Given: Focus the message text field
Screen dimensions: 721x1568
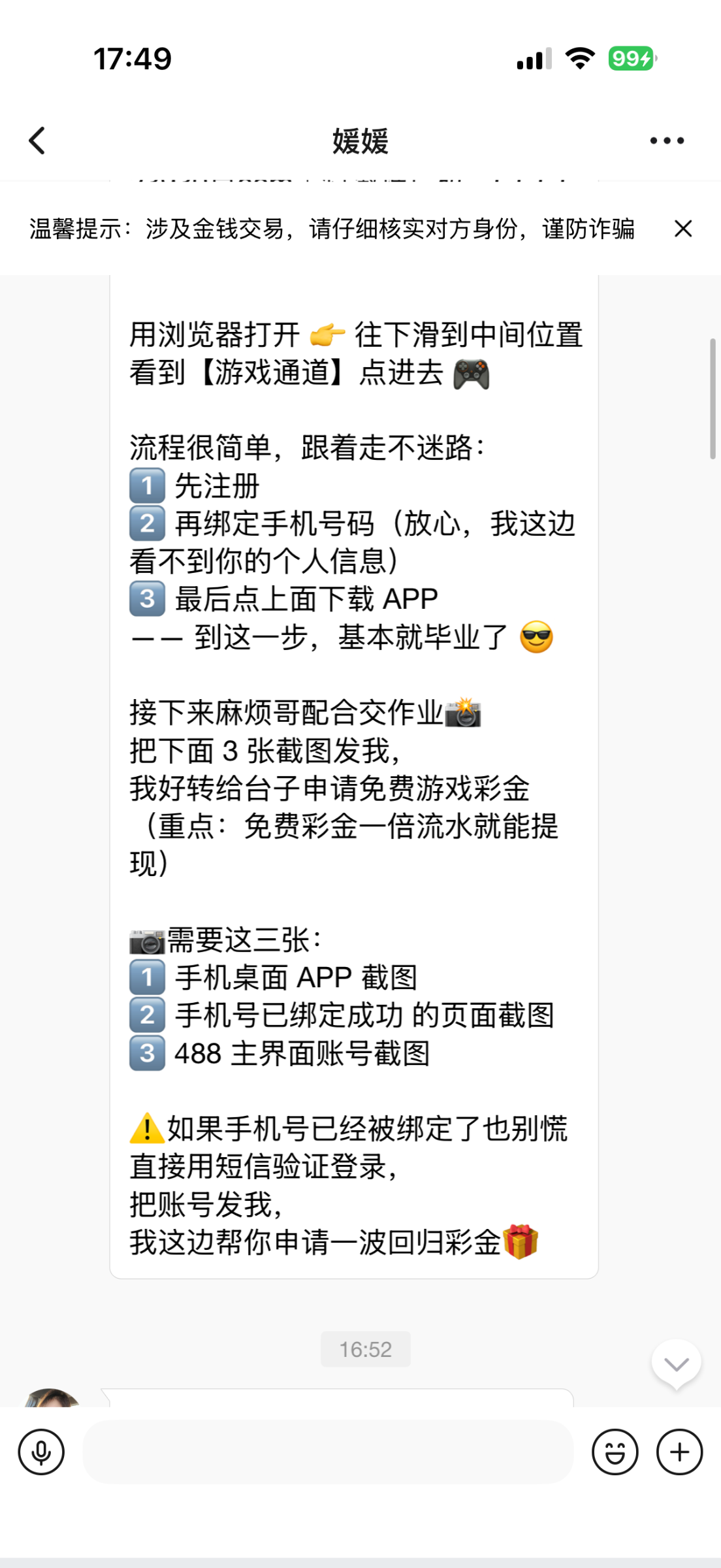Looking at the screenshot, I should (x=328, y=1452).
